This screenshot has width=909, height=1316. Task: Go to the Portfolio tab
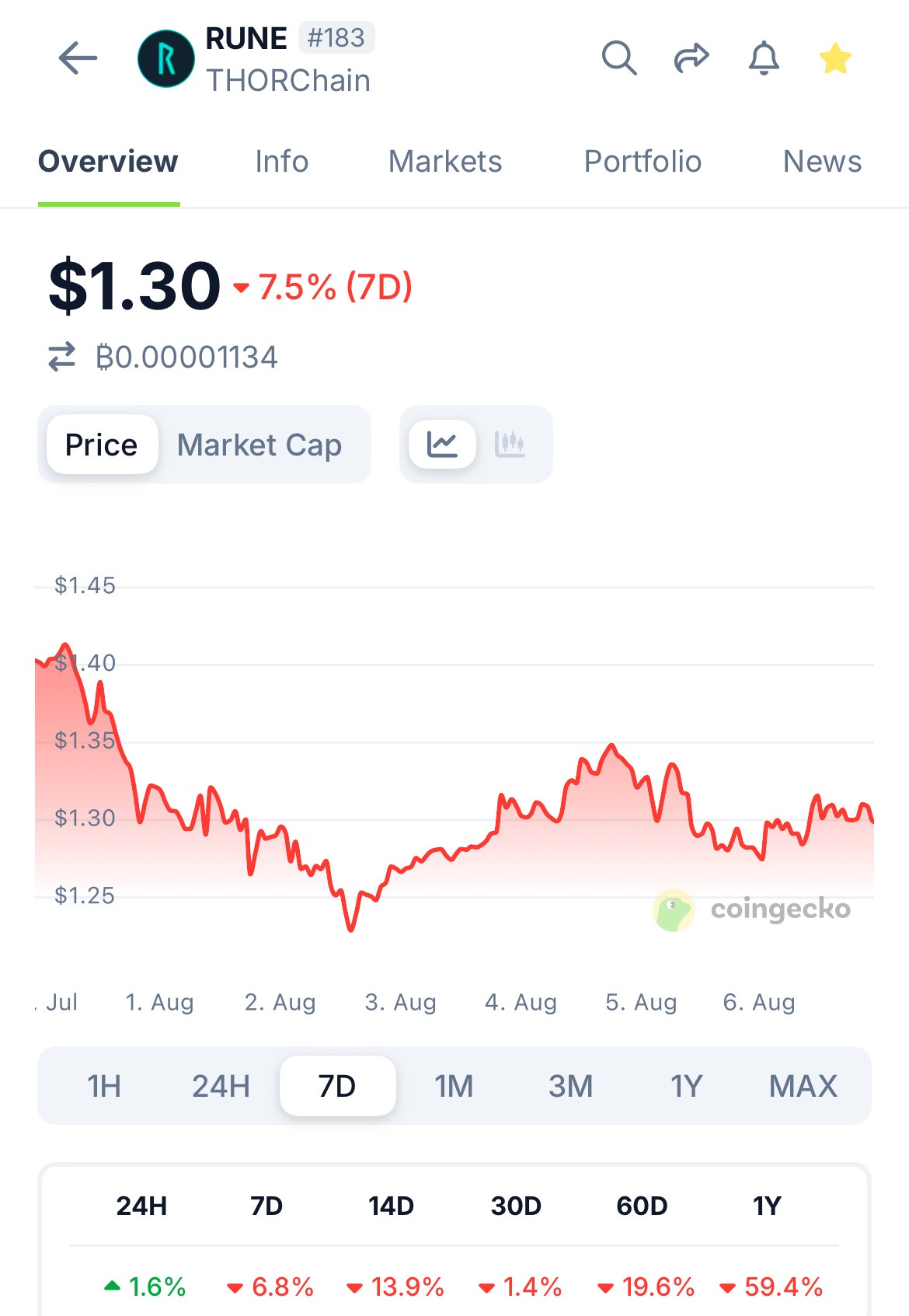click(643, 162)
